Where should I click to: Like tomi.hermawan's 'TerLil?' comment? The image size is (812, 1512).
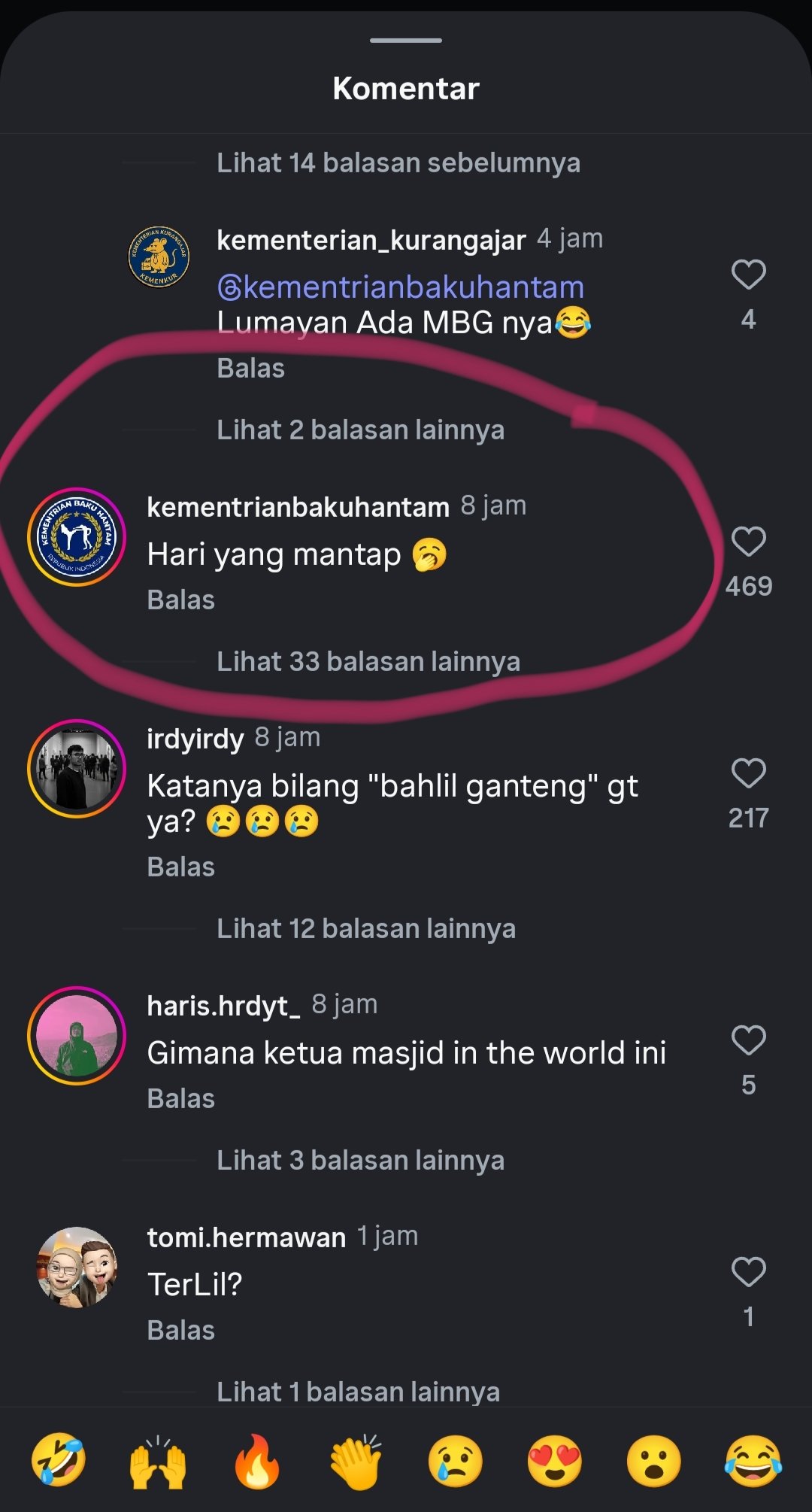point(748,1272)
